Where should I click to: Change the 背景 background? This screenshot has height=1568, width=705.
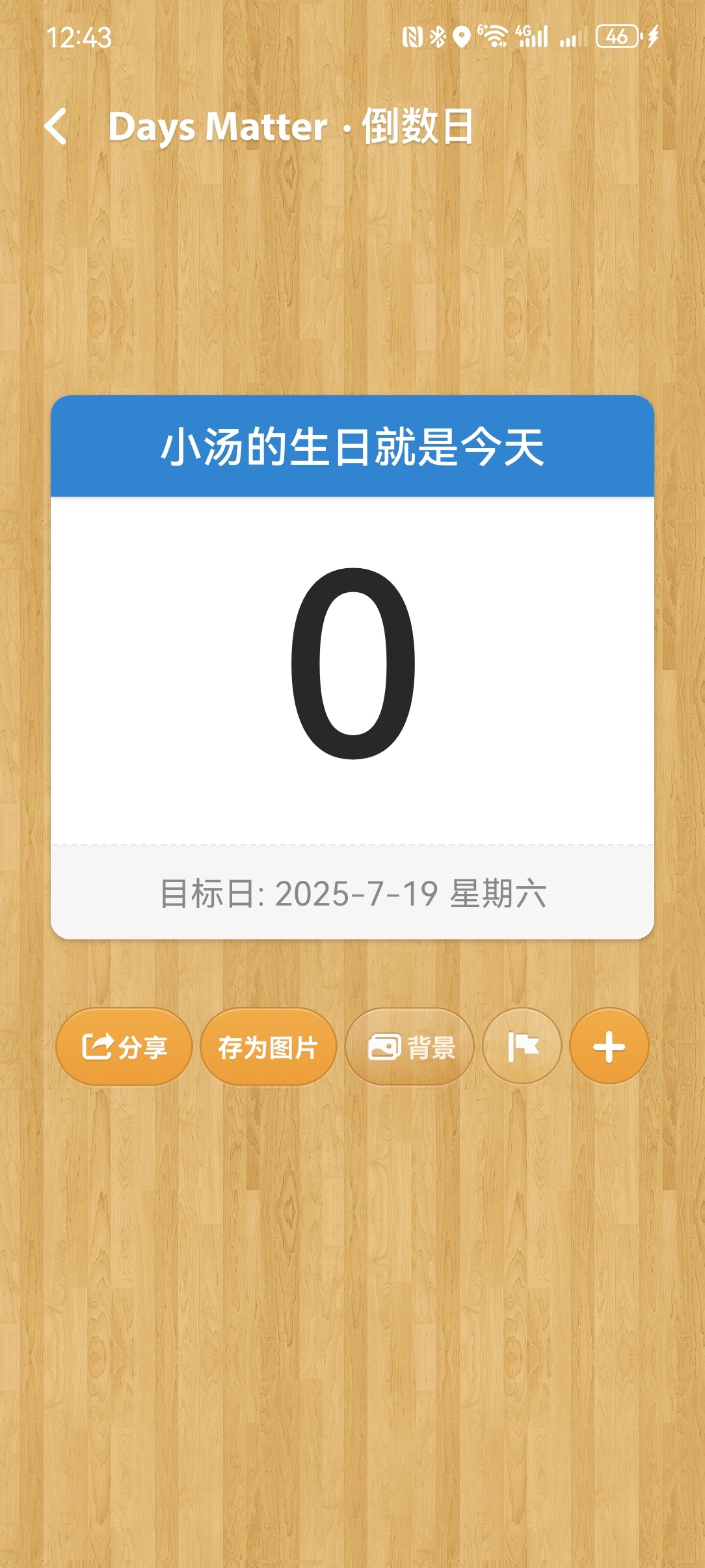coord(410,1047)
